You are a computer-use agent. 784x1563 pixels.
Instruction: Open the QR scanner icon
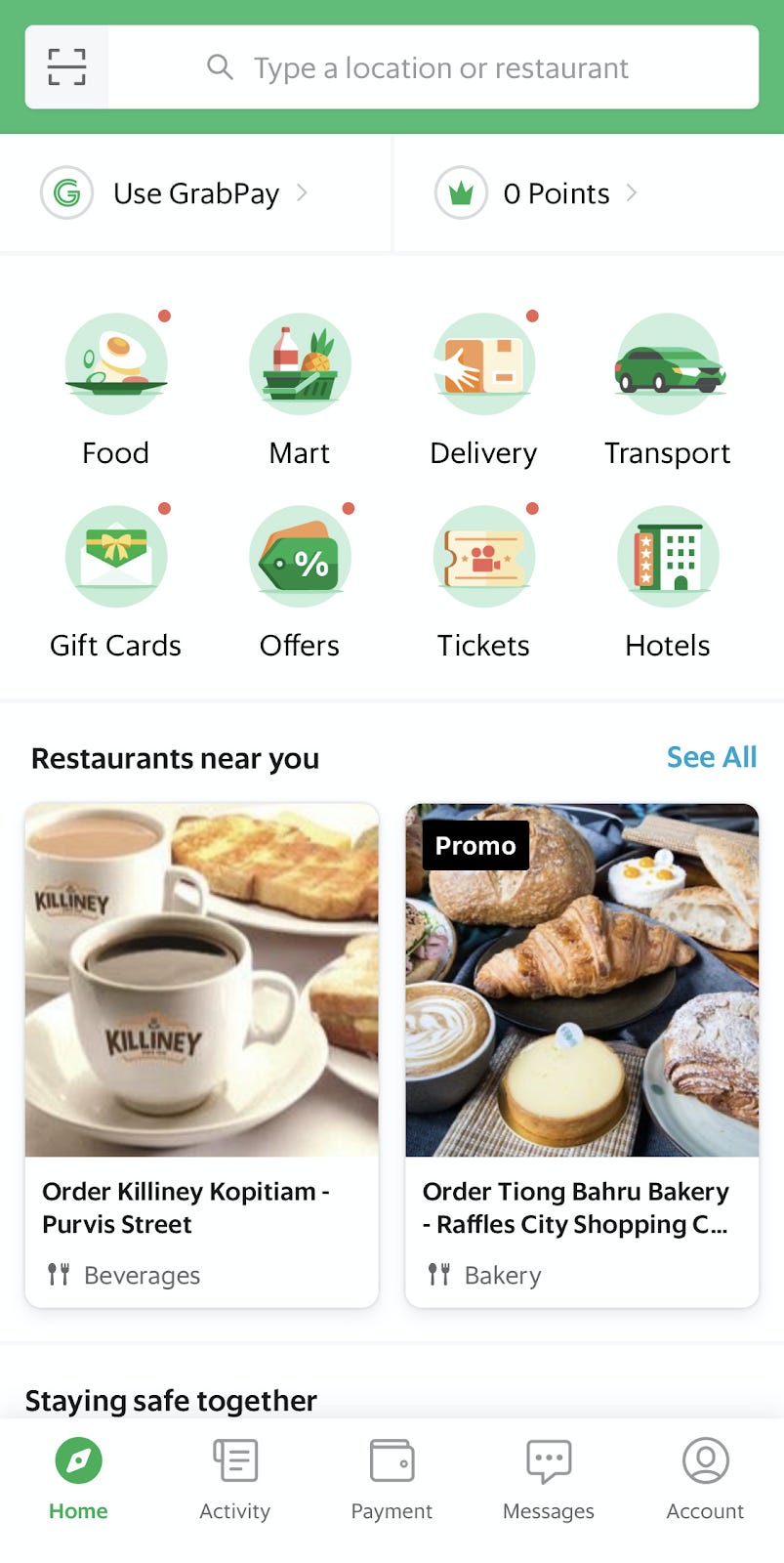pyautogui.click(x=66, y=67)
